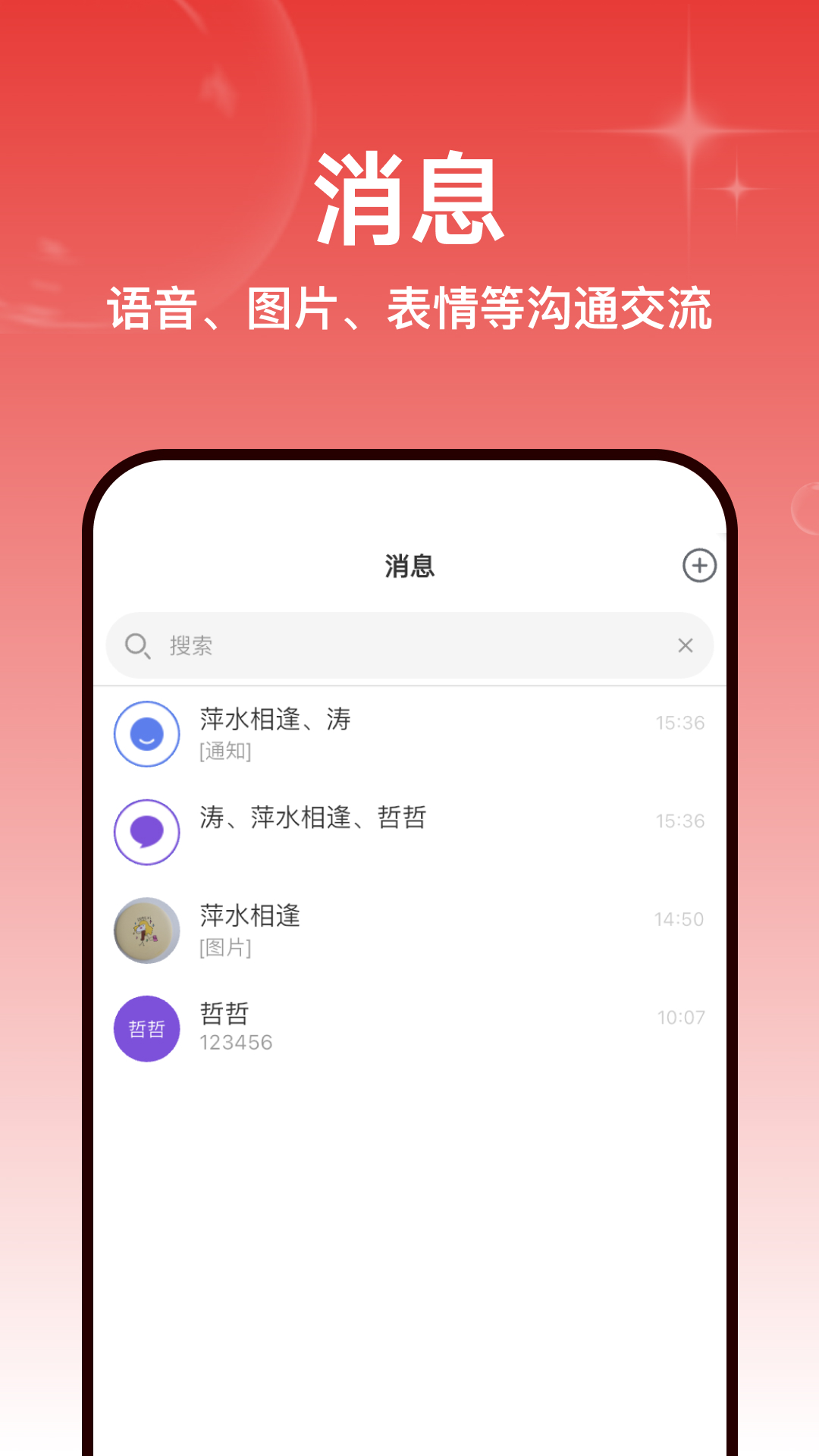Select the 123456 message preview under 哲哲

click(x=237, y=1041)
